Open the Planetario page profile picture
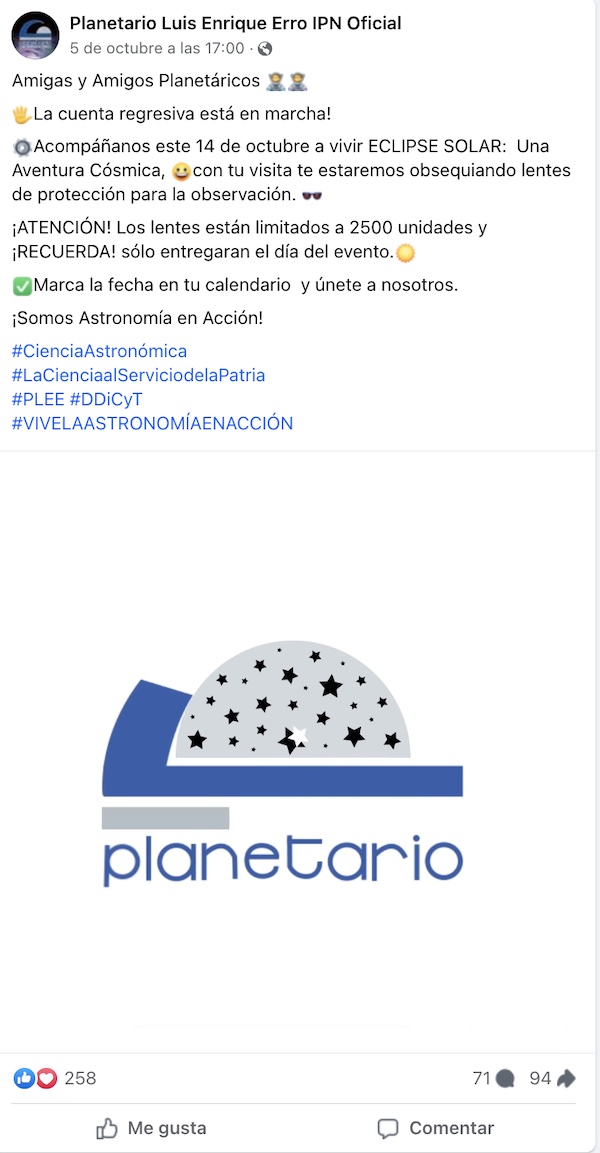 coord(34,35)
